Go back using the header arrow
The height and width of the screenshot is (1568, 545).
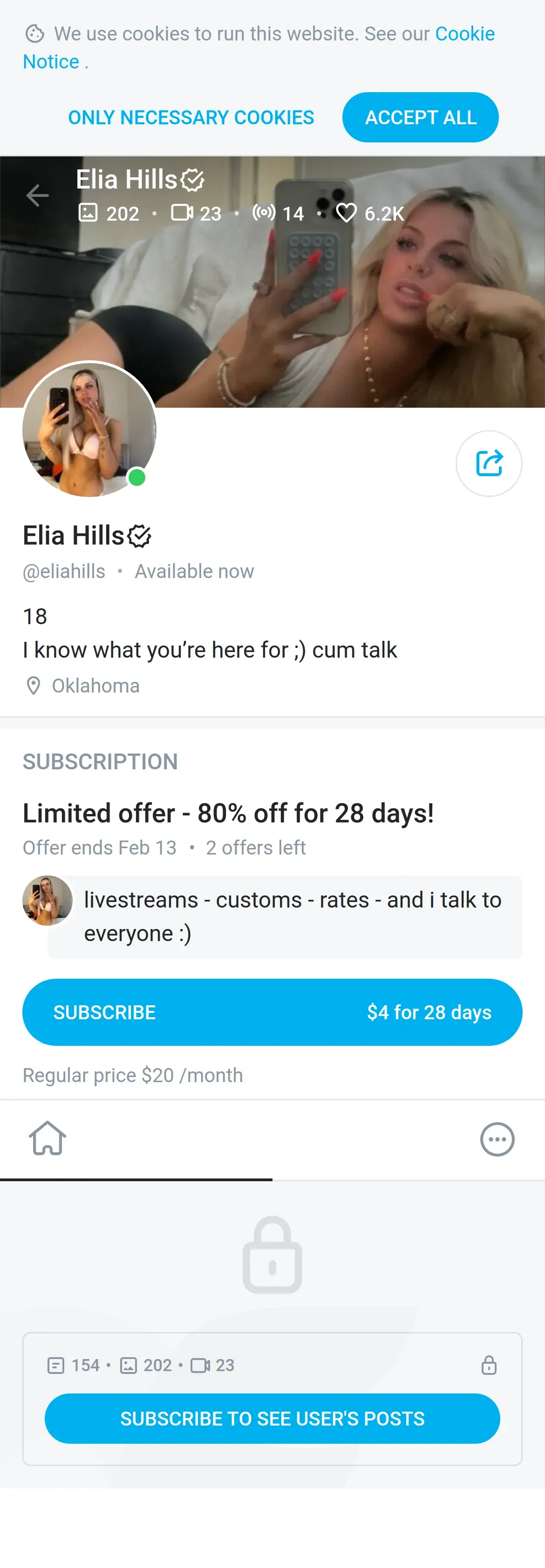38,195
